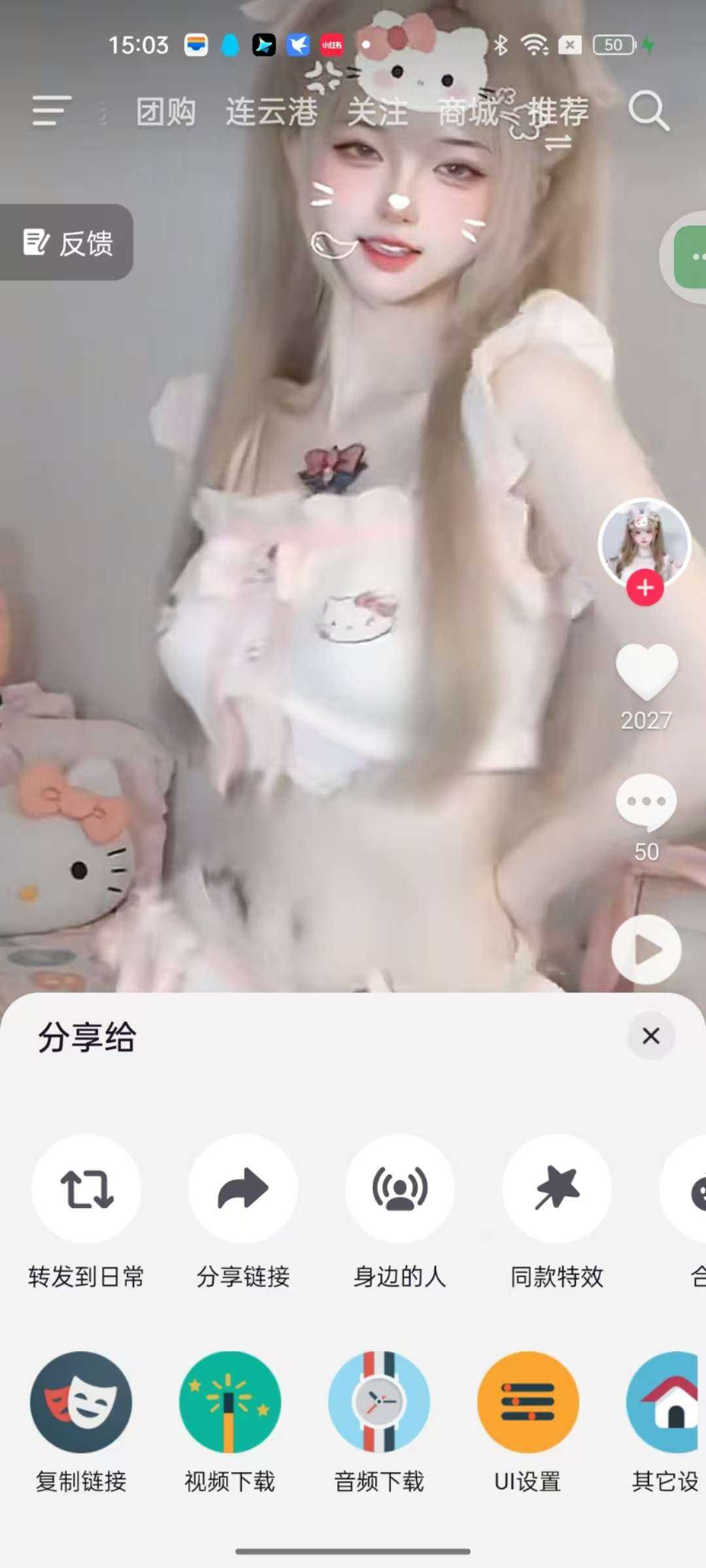Viewport: 706px width, 1568px height.
Task: Switch to the 推荐 tab
Action: click(558, 112)
